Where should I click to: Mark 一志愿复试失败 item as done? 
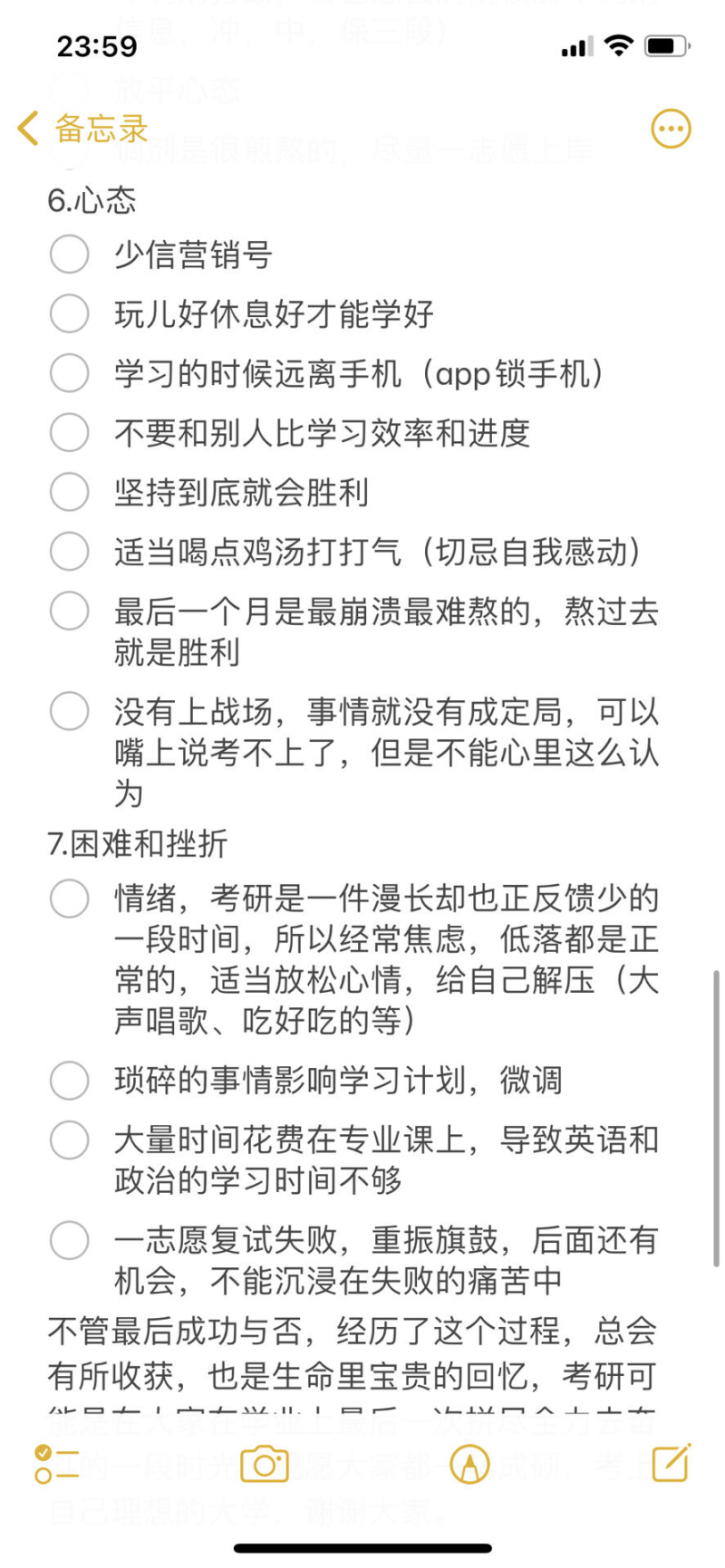pos(69,1240)
